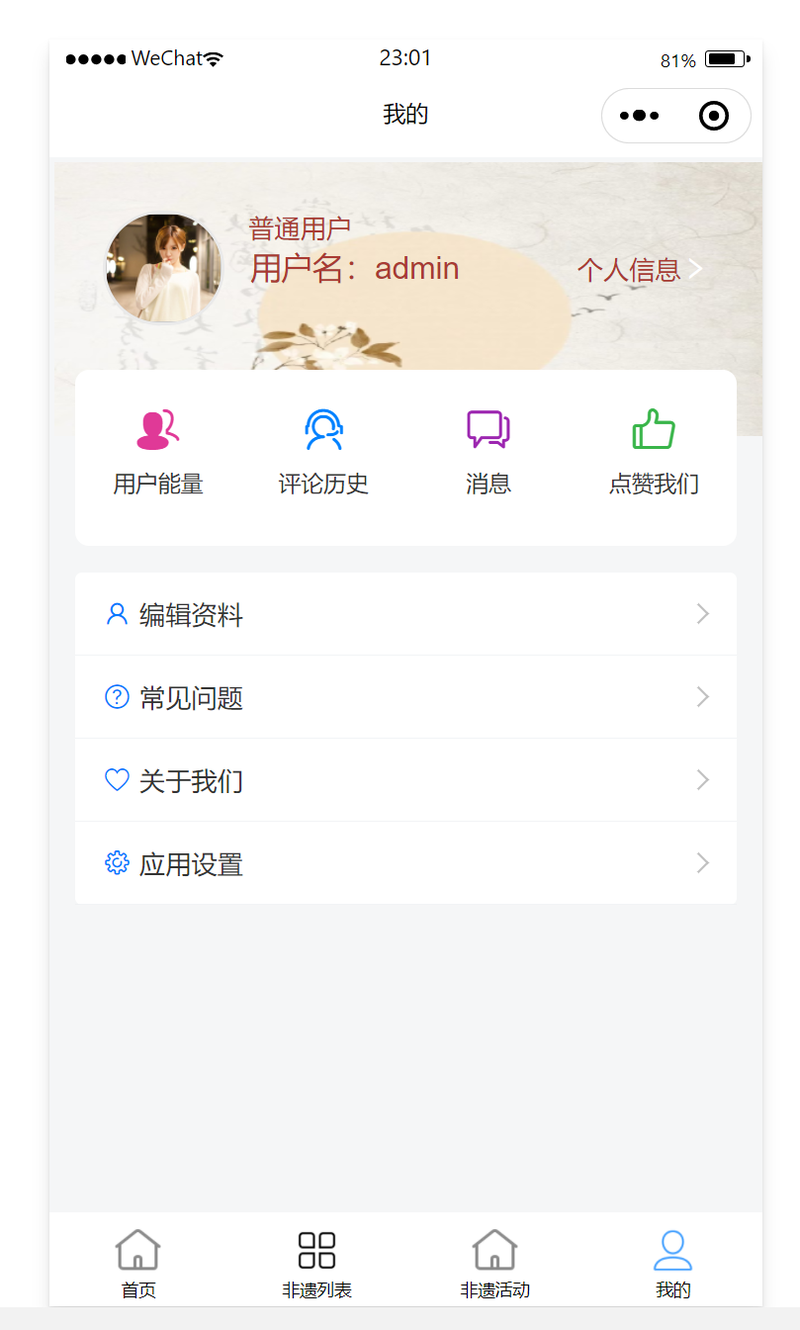The image size is (800, 1330).
Task: Open 用户能量 user energy
Action: (158, 452)
